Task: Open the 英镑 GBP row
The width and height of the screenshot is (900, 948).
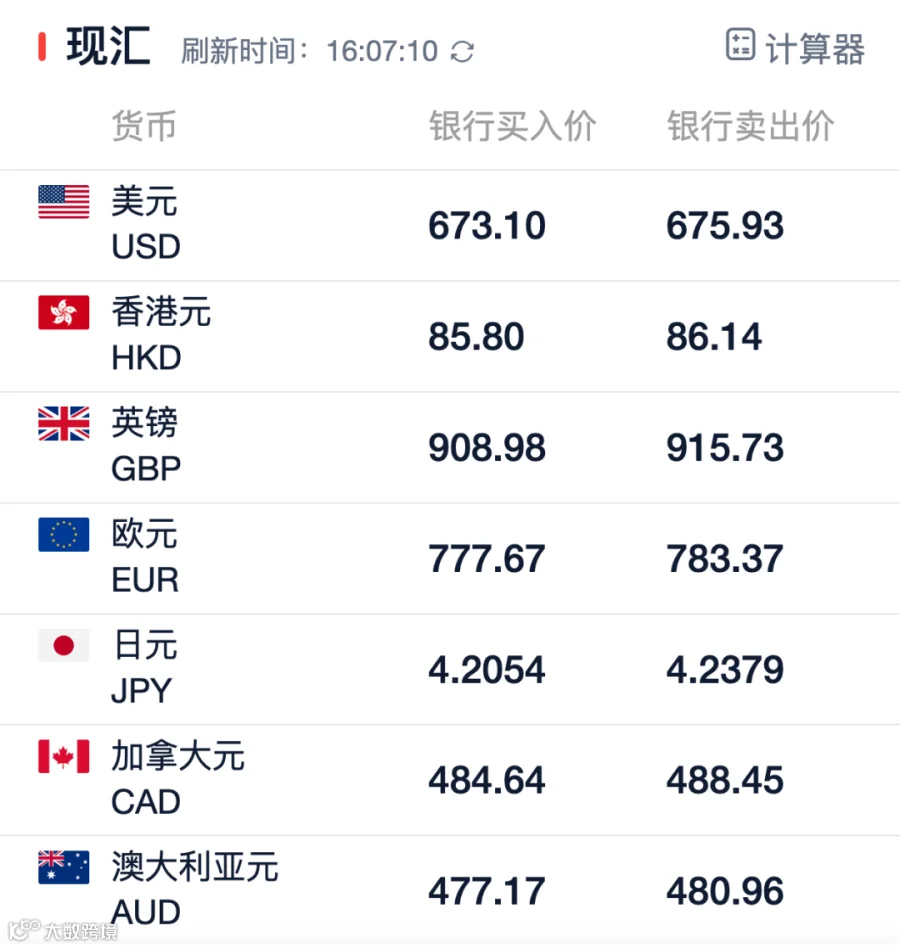Action: (450, 447)
